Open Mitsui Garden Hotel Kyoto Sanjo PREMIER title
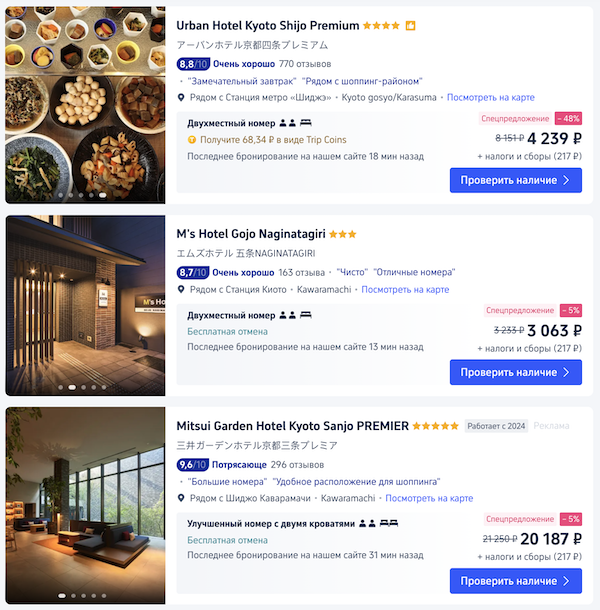 click(292, 426)
